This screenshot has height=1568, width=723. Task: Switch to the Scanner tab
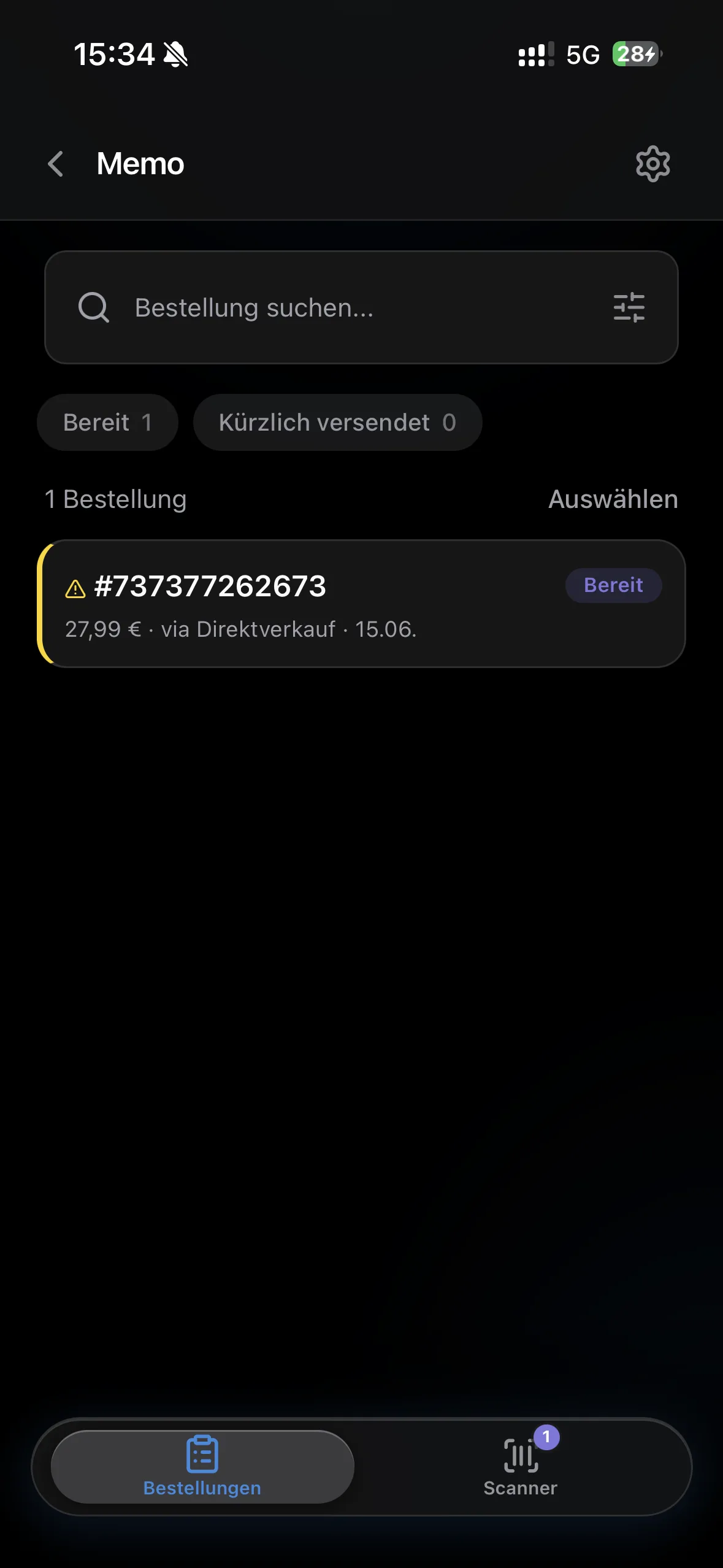pyautogui.click(x=520, y=1467)
